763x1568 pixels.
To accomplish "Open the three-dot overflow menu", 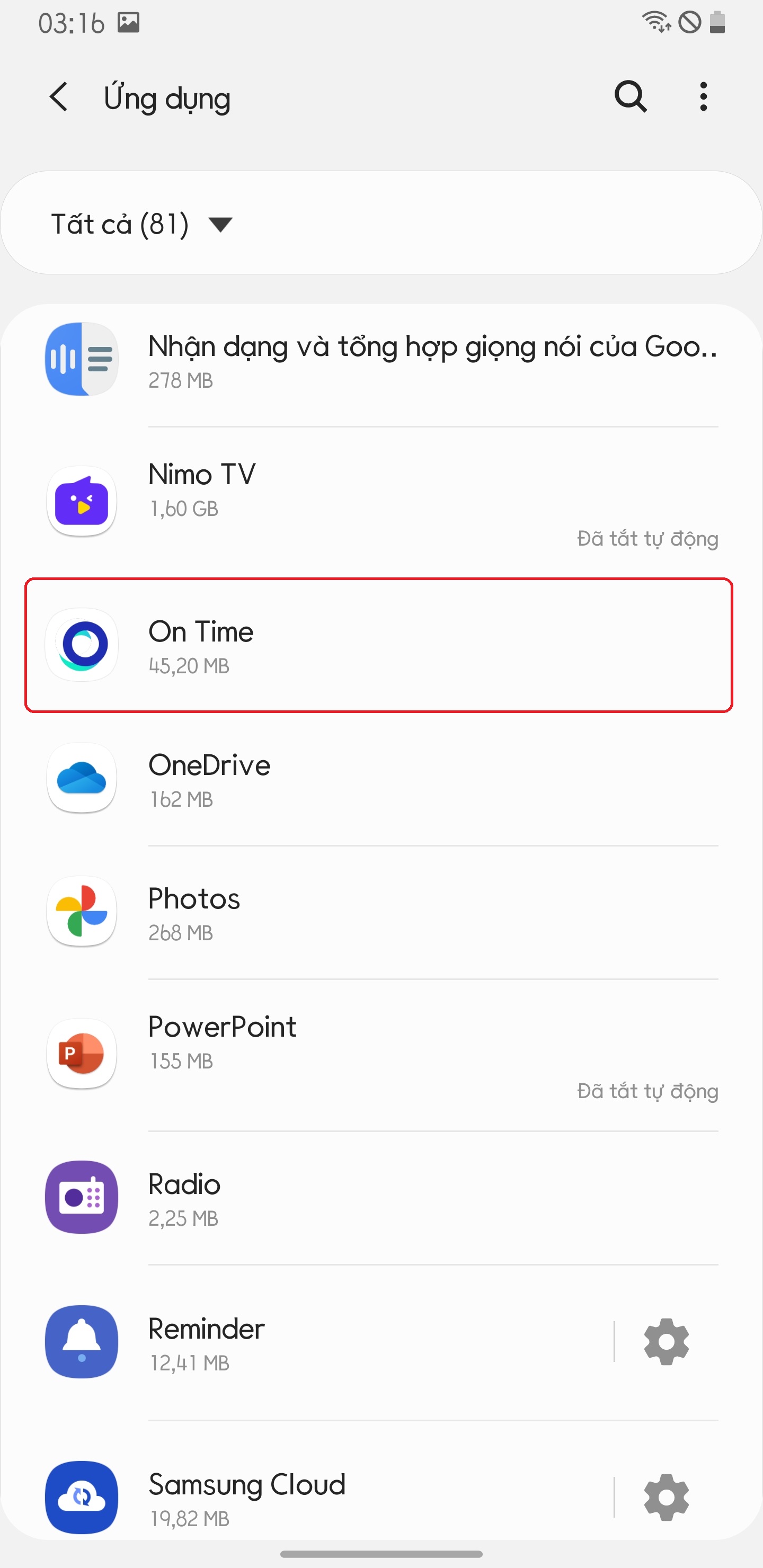I will 703,97.
